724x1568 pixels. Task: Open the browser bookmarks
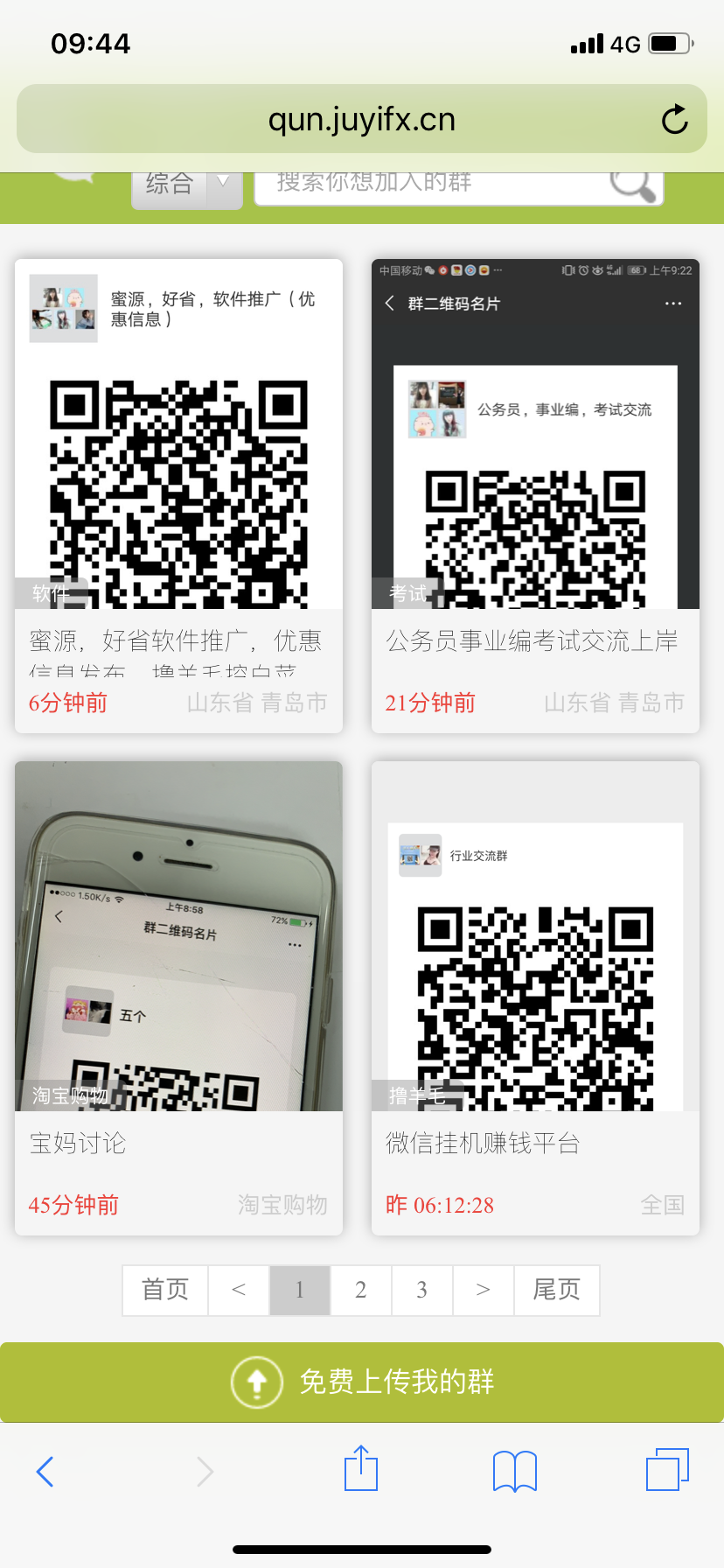(x=515, y=1472)
